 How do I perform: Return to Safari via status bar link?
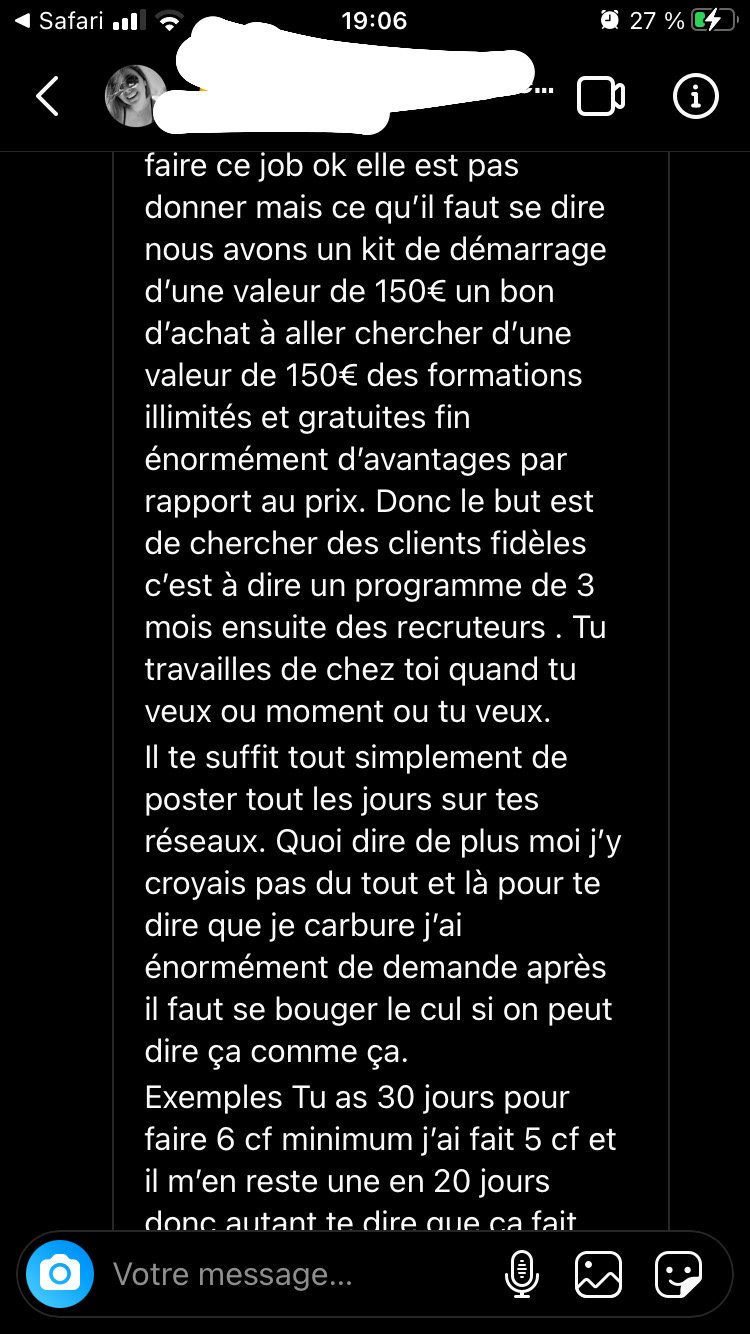(x=60, y=20)
